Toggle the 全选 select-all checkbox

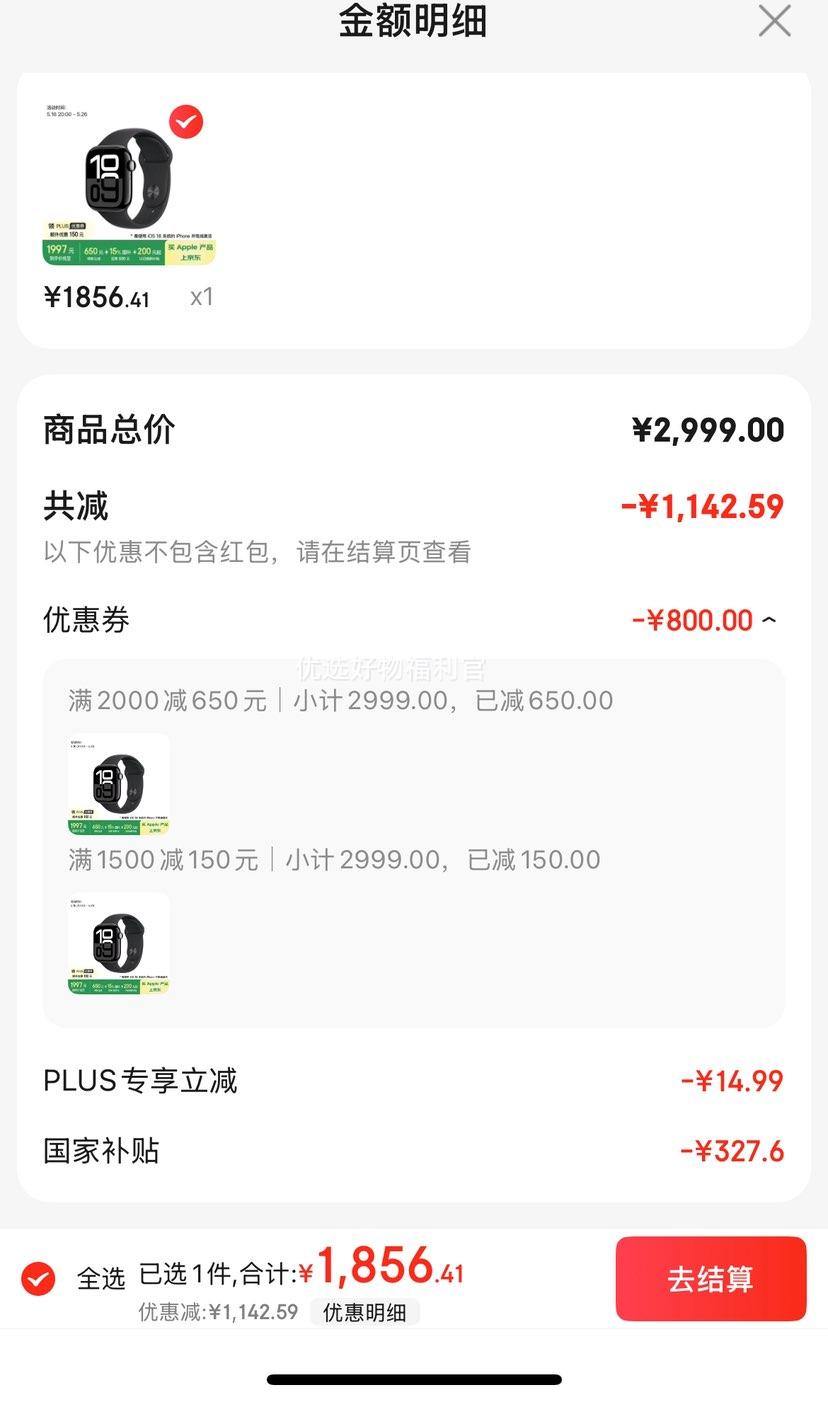pyautogui.click(x=38, y=1278)
